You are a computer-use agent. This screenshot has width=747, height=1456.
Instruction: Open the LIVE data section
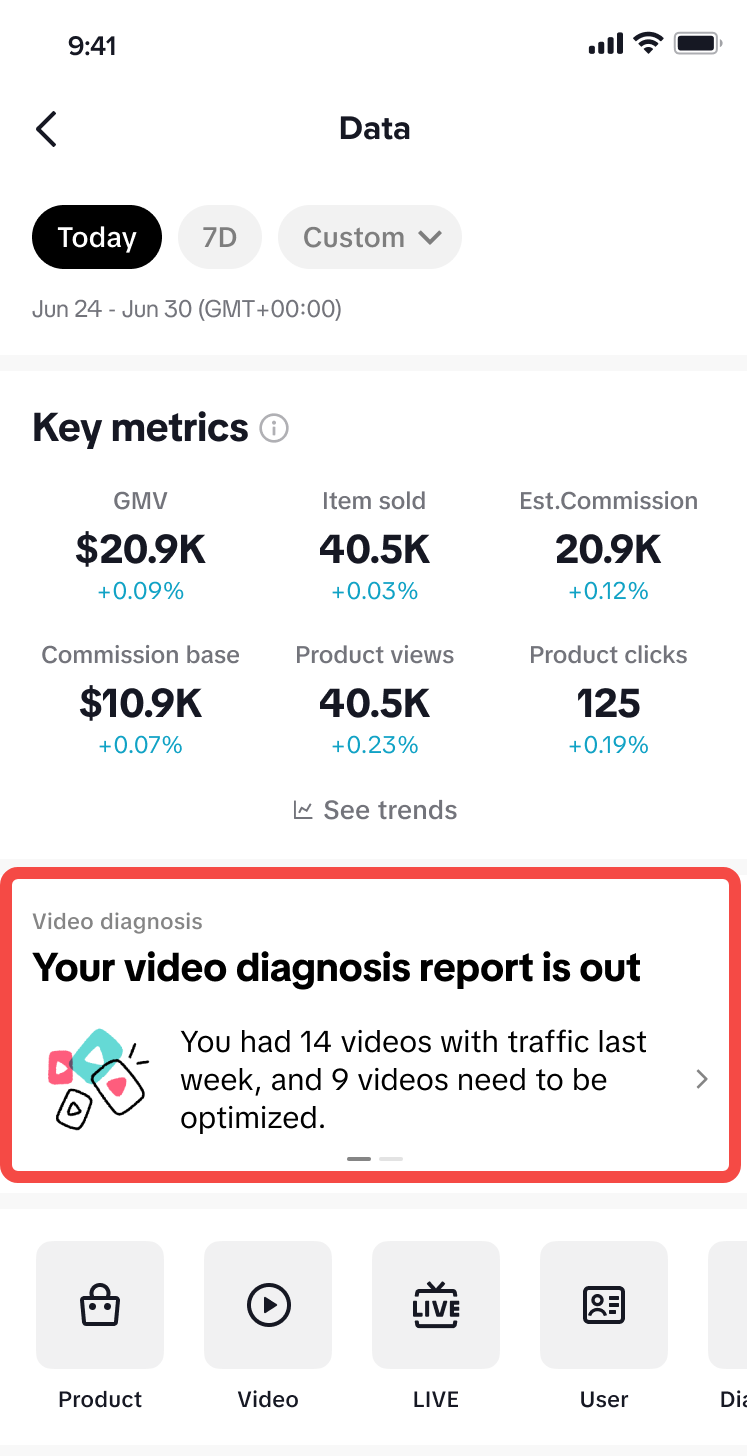(436, 1305)
